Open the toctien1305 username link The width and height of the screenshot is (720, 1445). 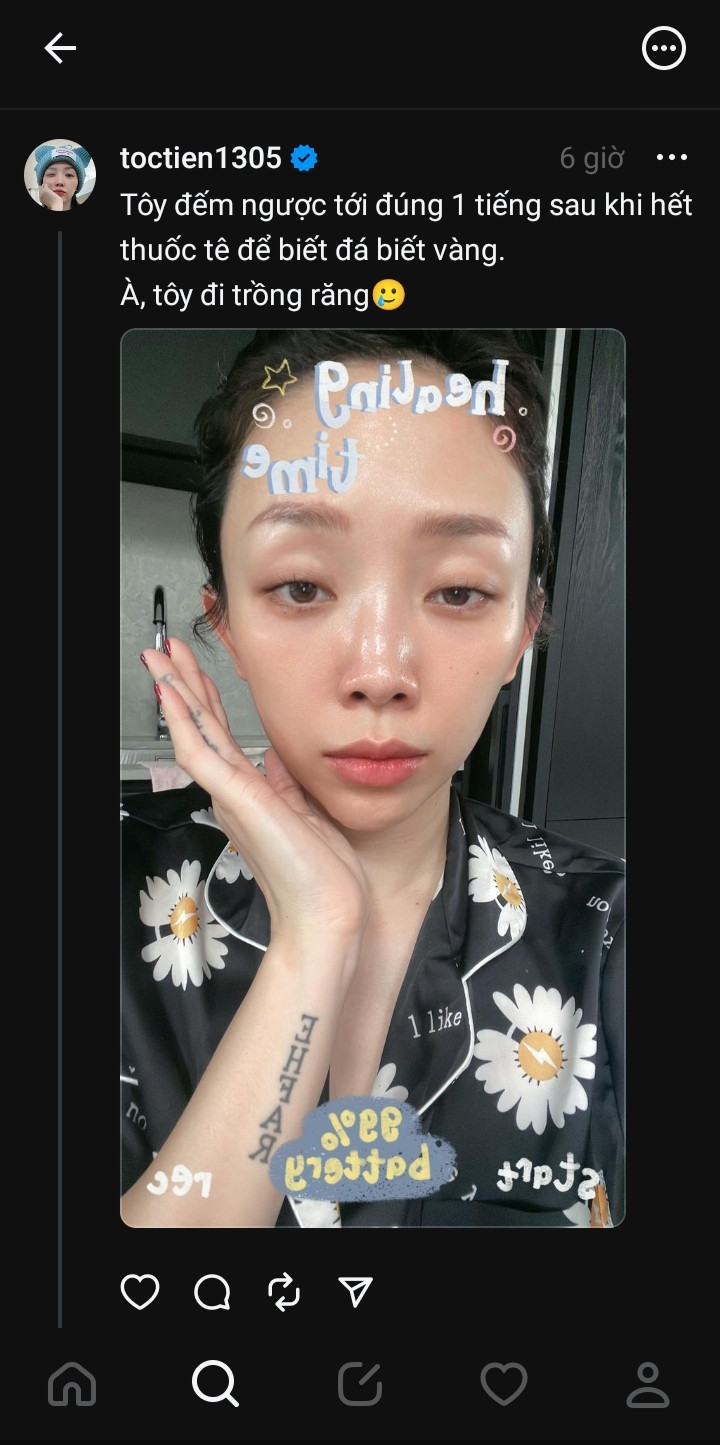point(200,158)
